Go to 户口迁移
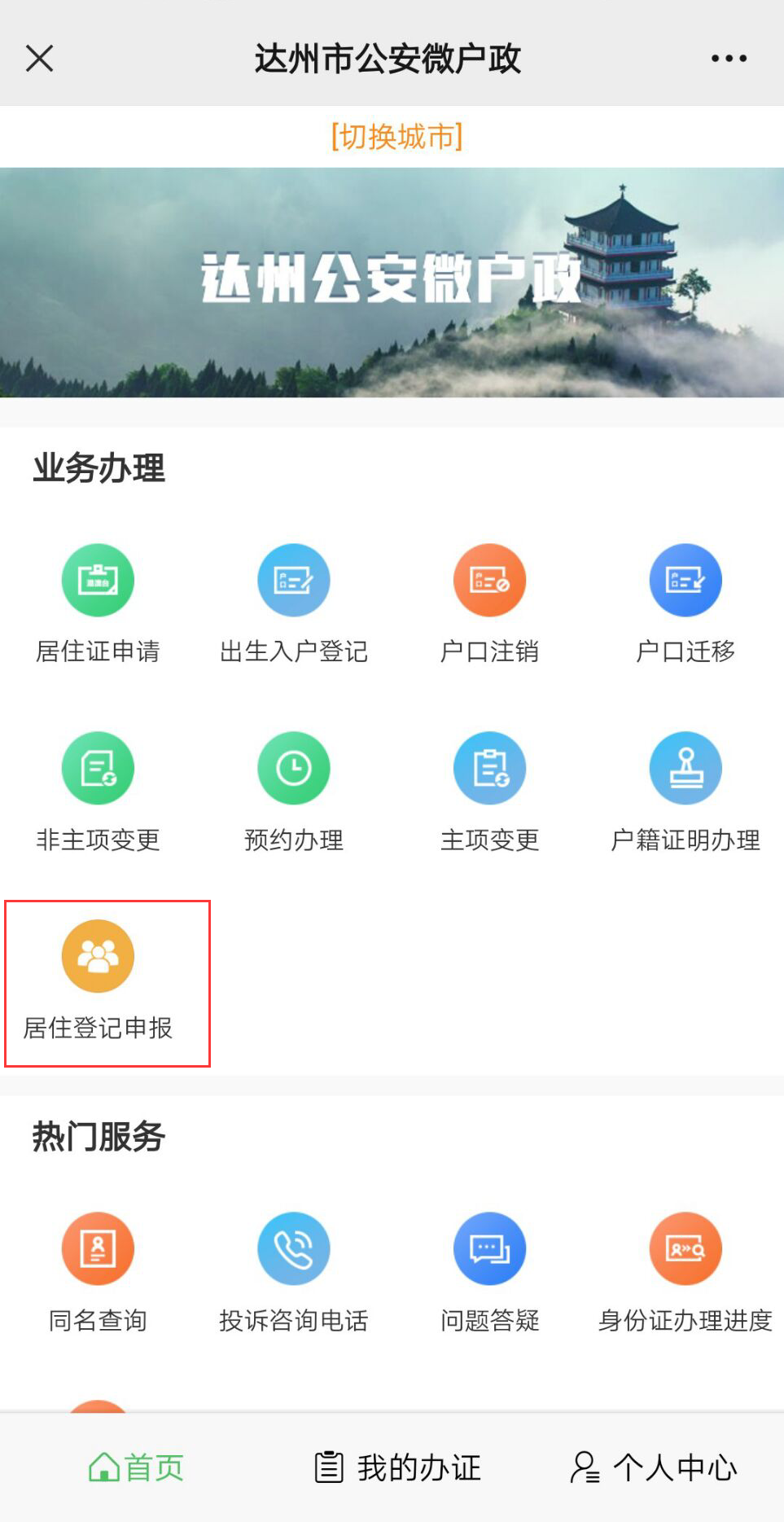This screenshot has width=784, height=1522. pyautogui.click(x=685, y=581)
